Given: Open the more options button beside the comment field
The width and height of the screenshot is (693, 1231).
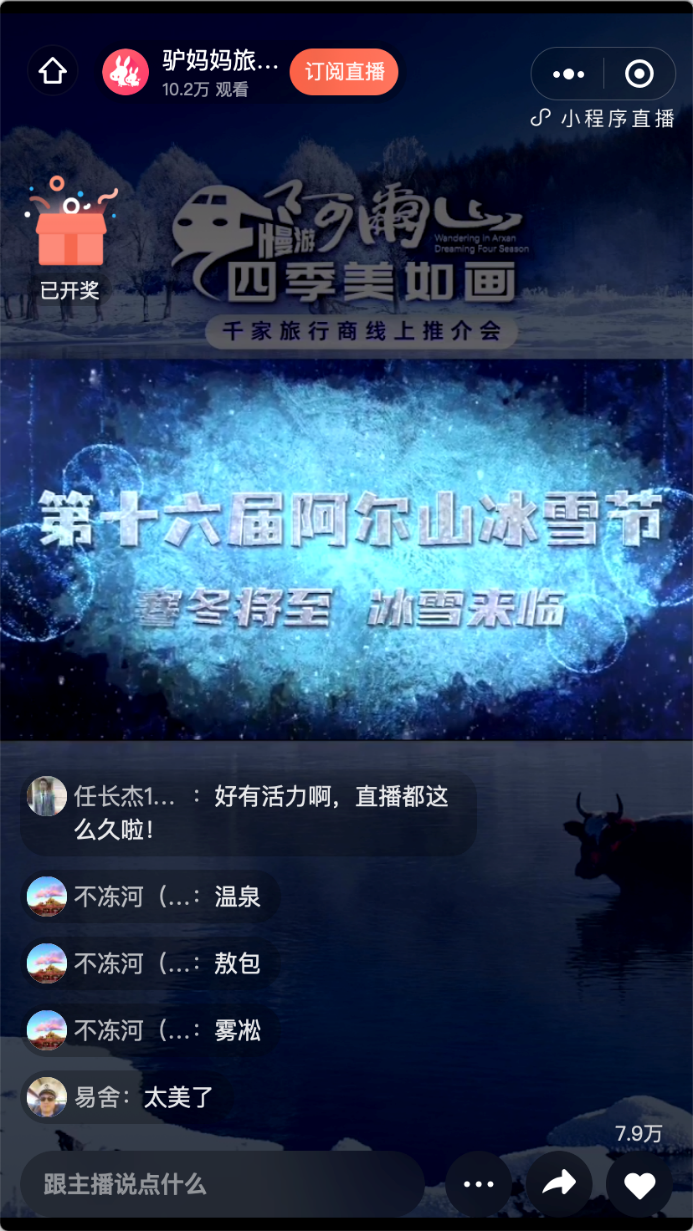Looking at the screenshot, I should tap(479, 1185).
